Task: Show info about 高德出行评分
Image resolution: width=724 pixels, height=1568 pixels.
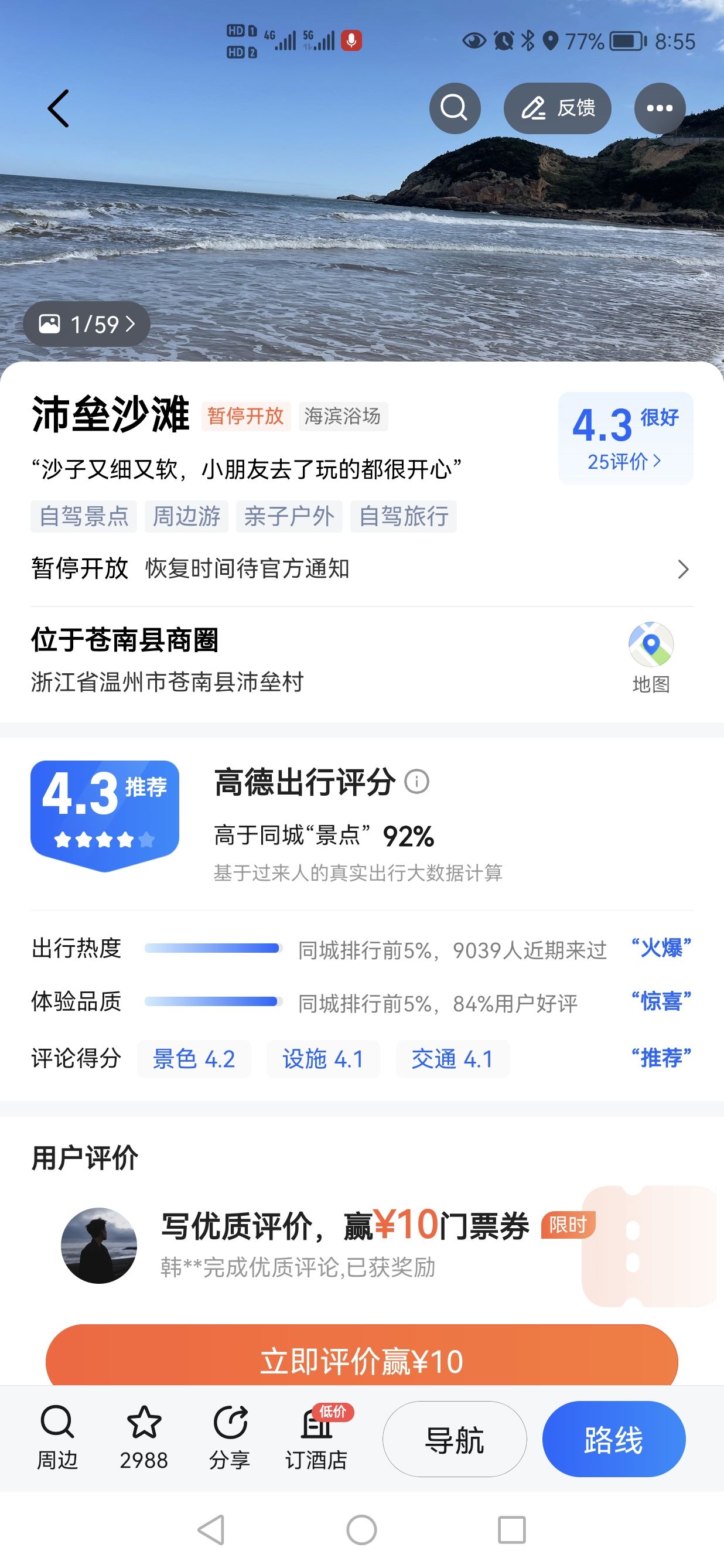Action: (x=416, y=781)
